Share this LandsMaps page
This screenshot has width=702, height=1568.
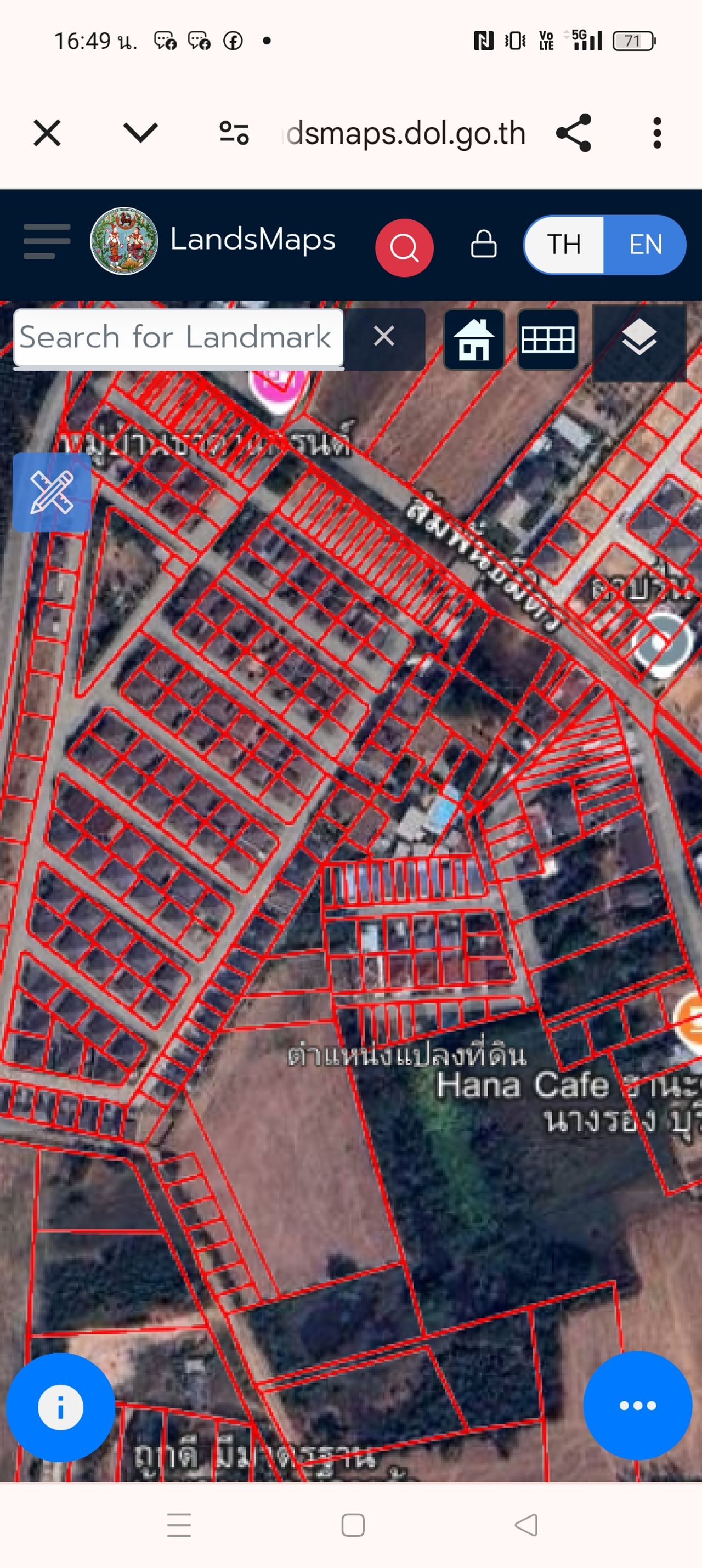(574, 133)
